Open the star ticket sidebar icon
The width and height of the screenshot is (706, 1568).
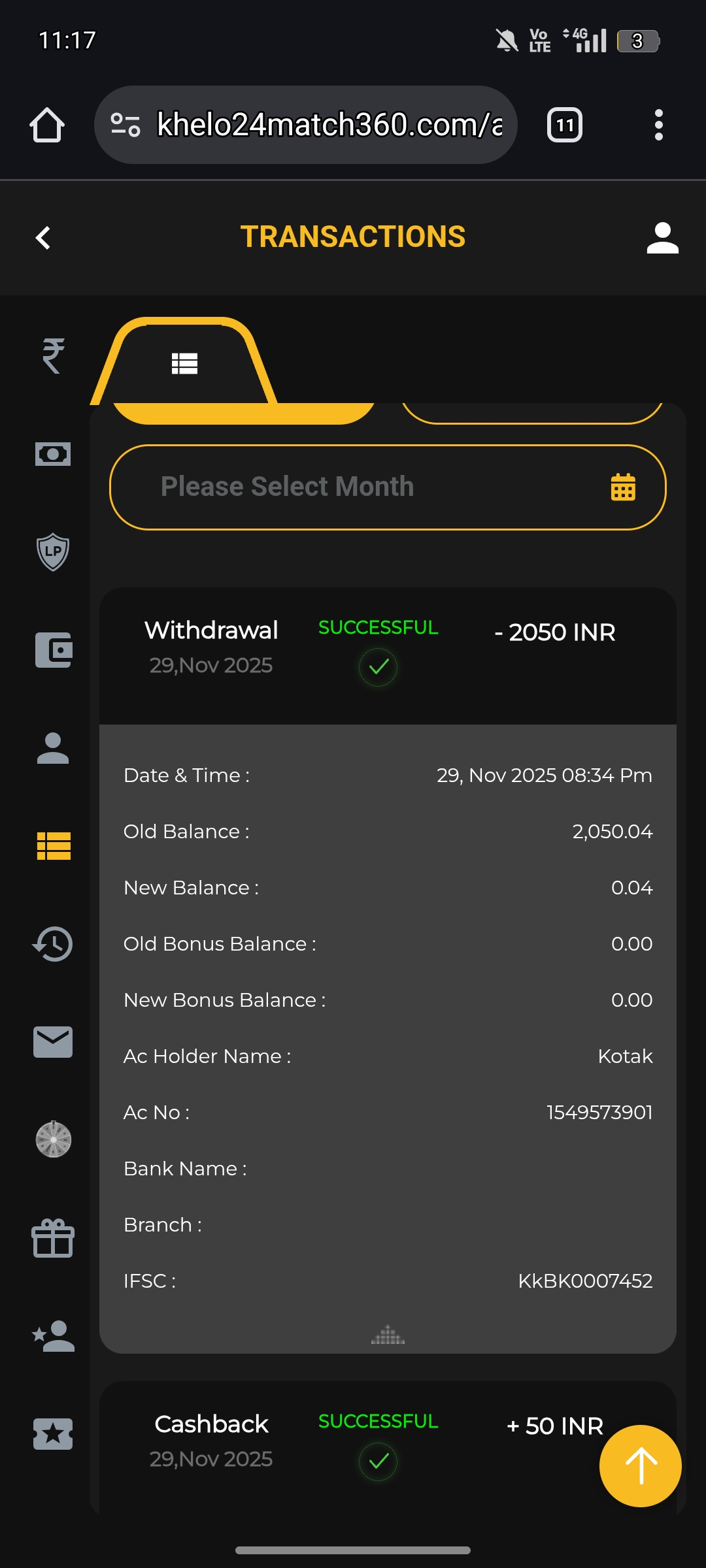53,1434
